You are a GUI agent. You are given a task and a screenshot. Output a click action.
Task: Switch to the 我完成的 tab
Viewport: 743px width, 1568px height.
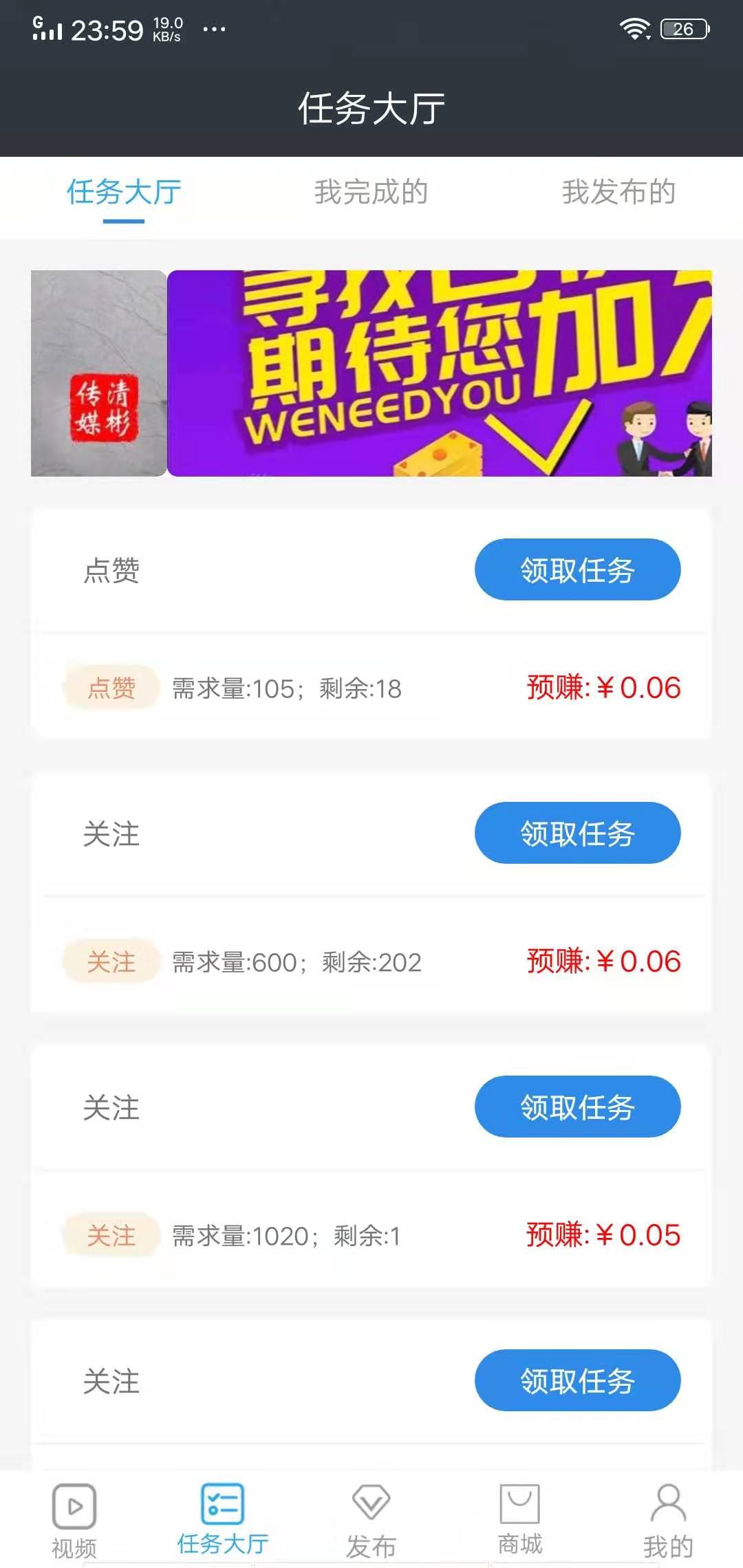coord(371,193)
